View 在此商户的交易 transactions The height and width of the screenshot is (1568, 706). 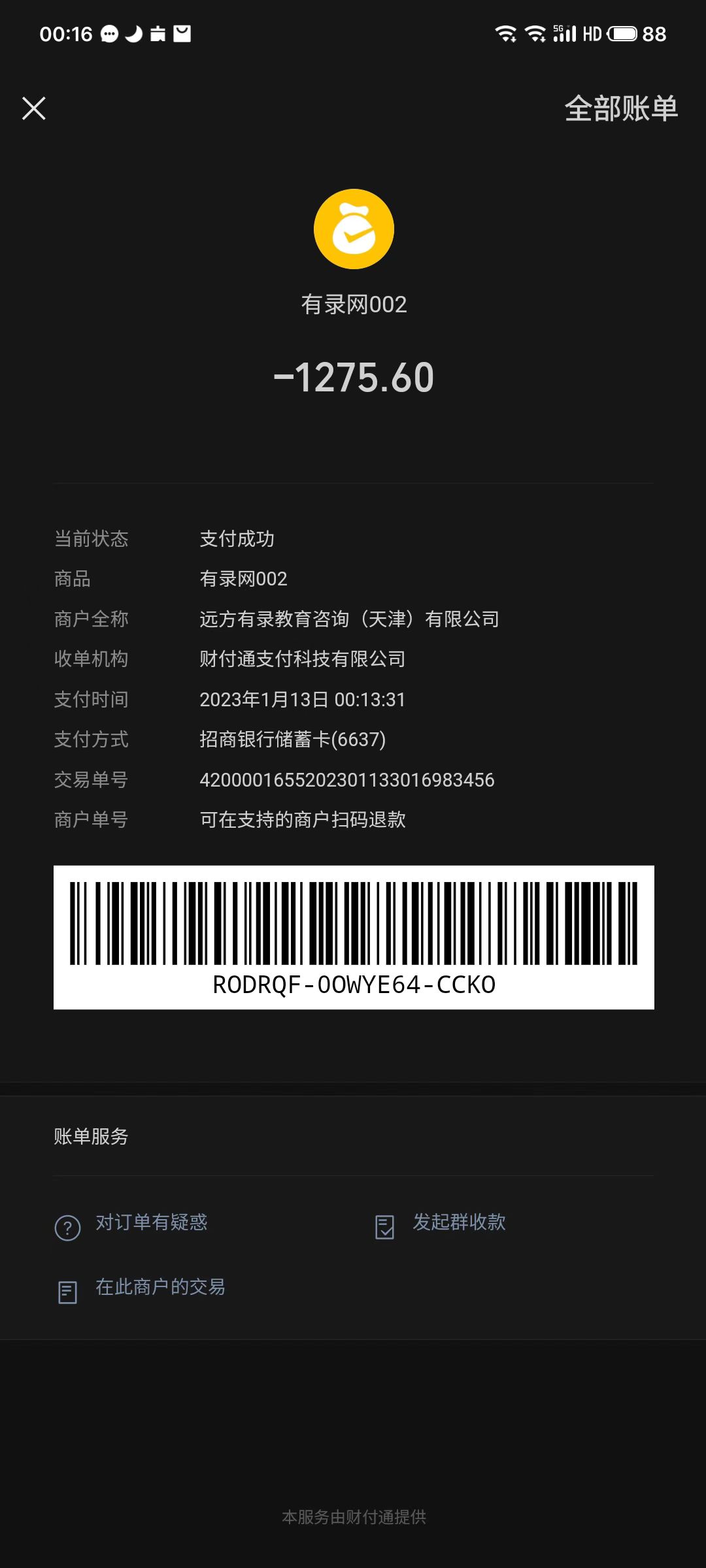pyautogui.click(x=160, y=1288)
